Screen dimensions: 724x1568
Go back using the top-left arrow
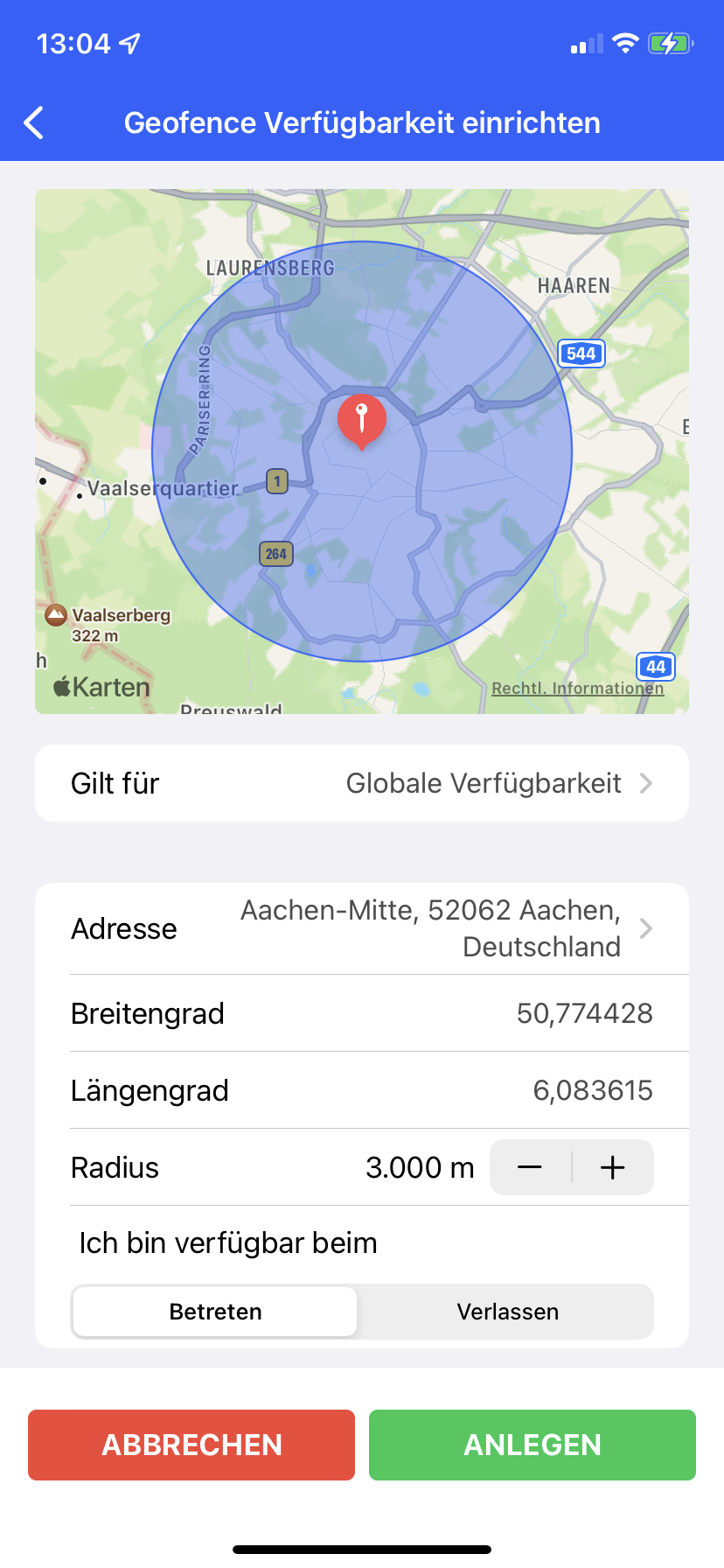(x=34, y=123)
